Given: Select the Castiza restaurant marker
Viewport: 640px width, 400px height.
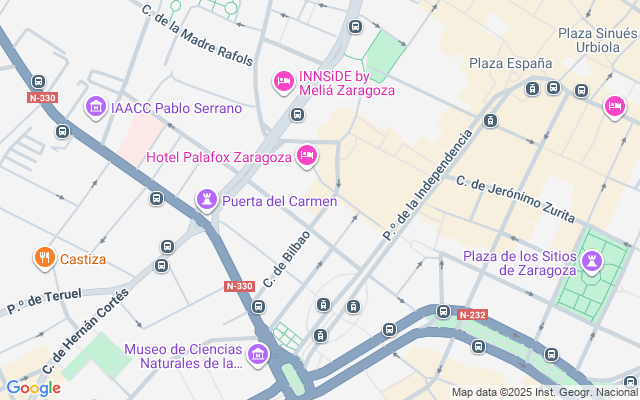Looking at the screenshot, I should point(44,258).
